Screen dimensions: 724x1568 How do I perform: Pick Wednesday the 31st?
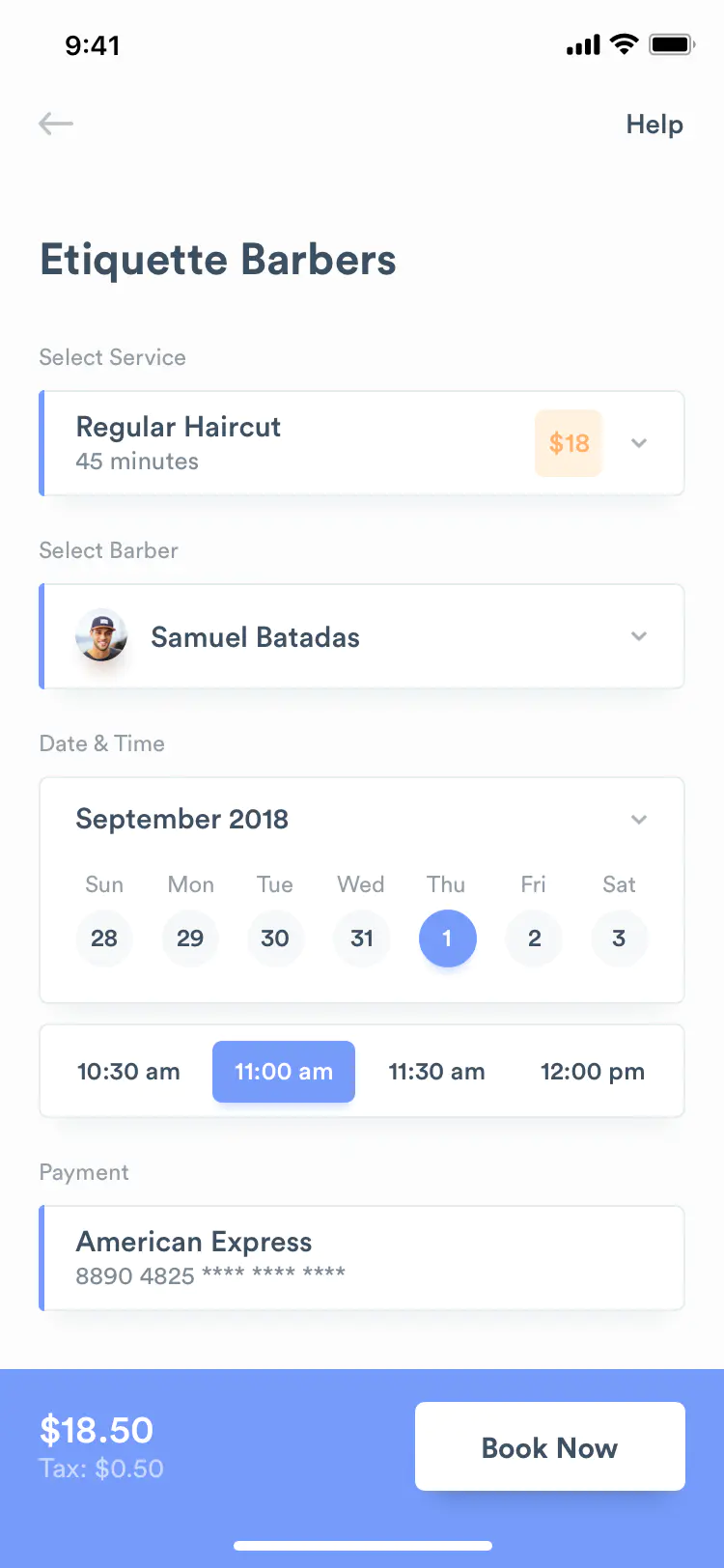362,938
